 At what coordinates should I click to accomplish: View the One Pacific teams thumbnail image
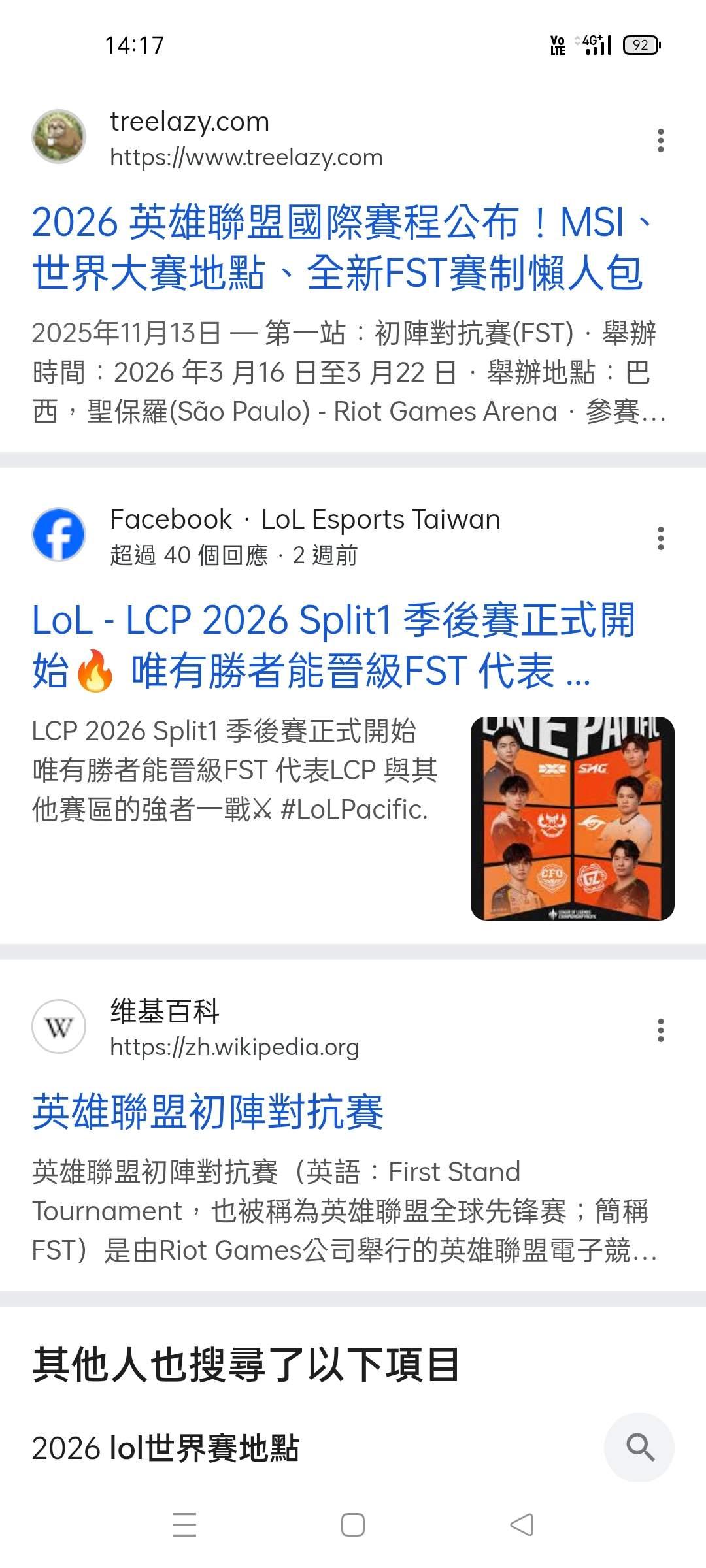pyautogui.click(x=572, y=819)
